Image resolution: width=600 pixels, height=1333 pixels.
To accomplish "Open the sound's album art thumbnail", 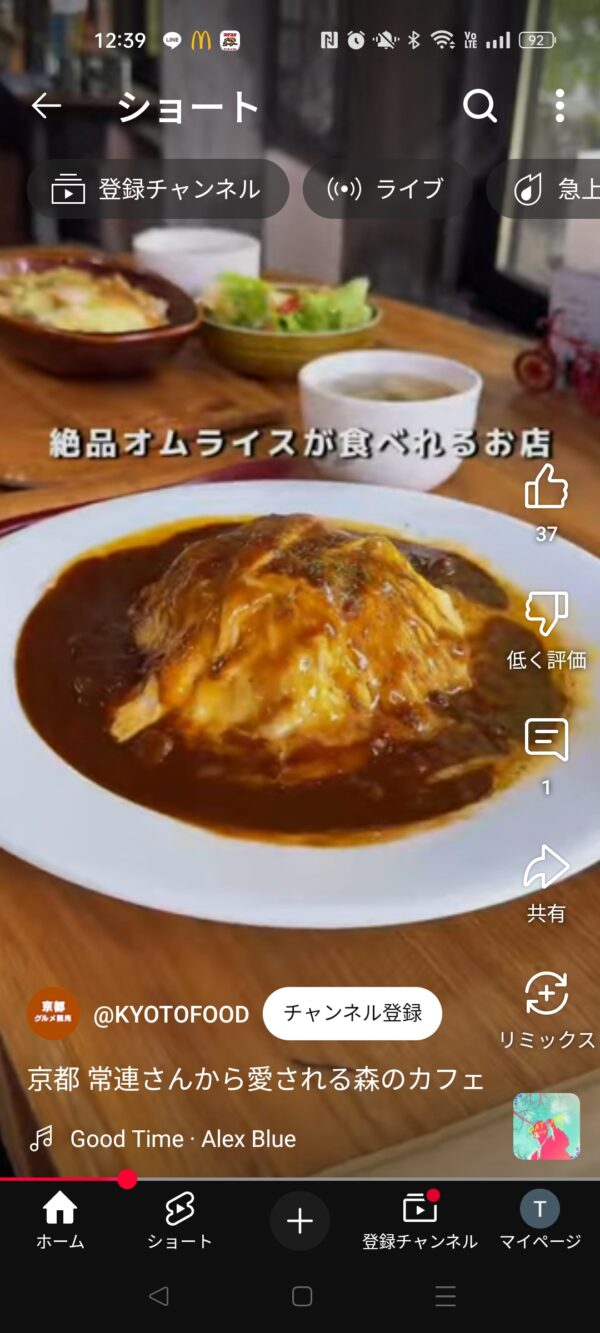I will click(x=546, y=1126).
